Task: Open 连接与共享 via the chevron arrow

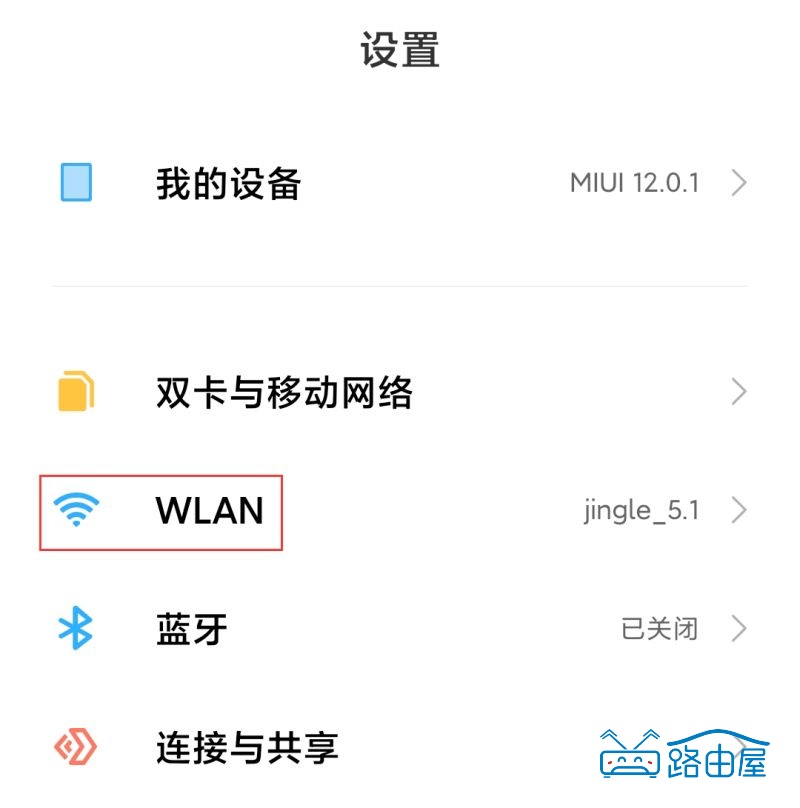Action: pos(738,747)
